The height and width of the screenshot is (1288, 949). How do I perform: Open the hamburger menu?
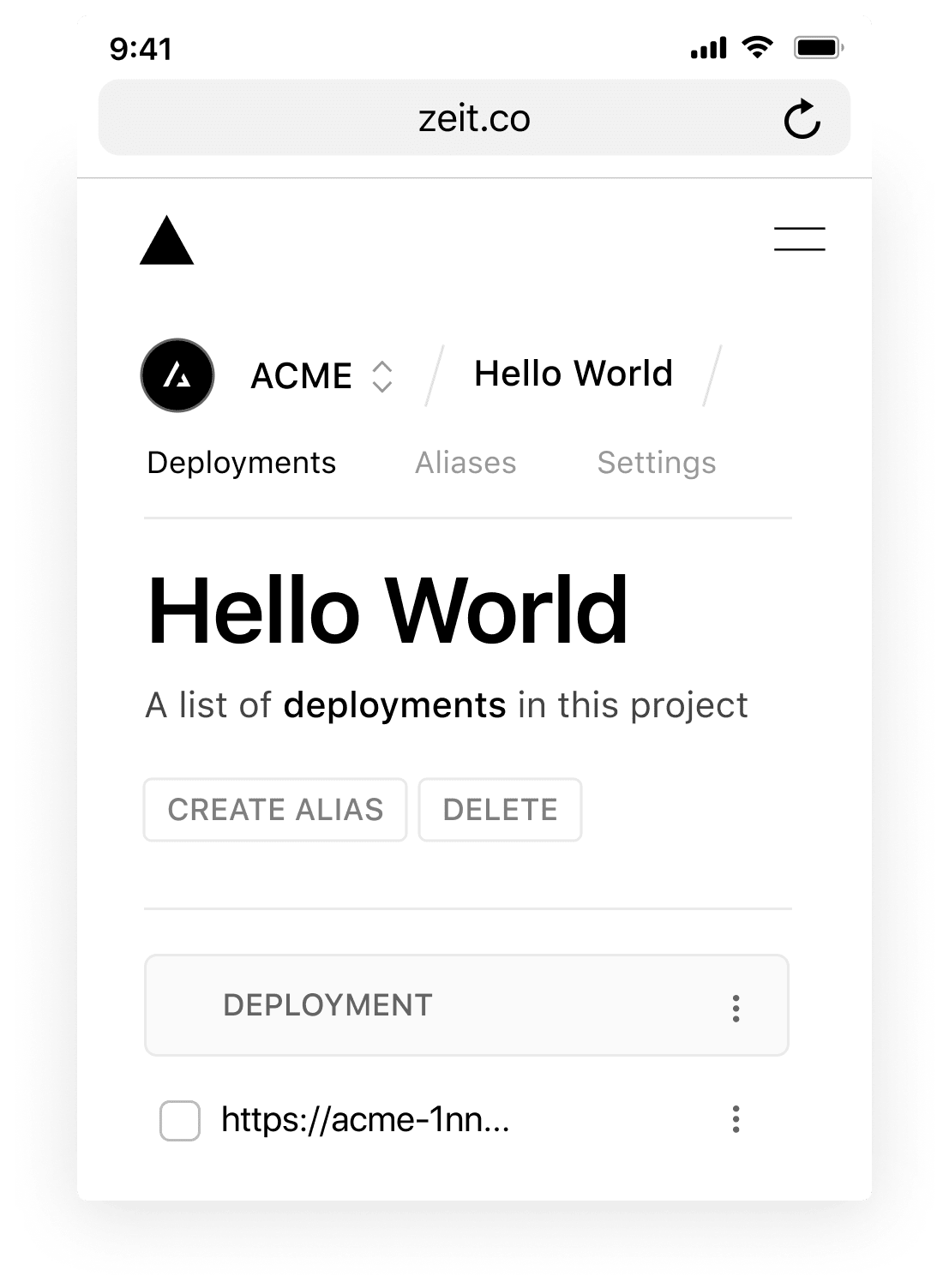pyautogui.click(x=799, y=239)
